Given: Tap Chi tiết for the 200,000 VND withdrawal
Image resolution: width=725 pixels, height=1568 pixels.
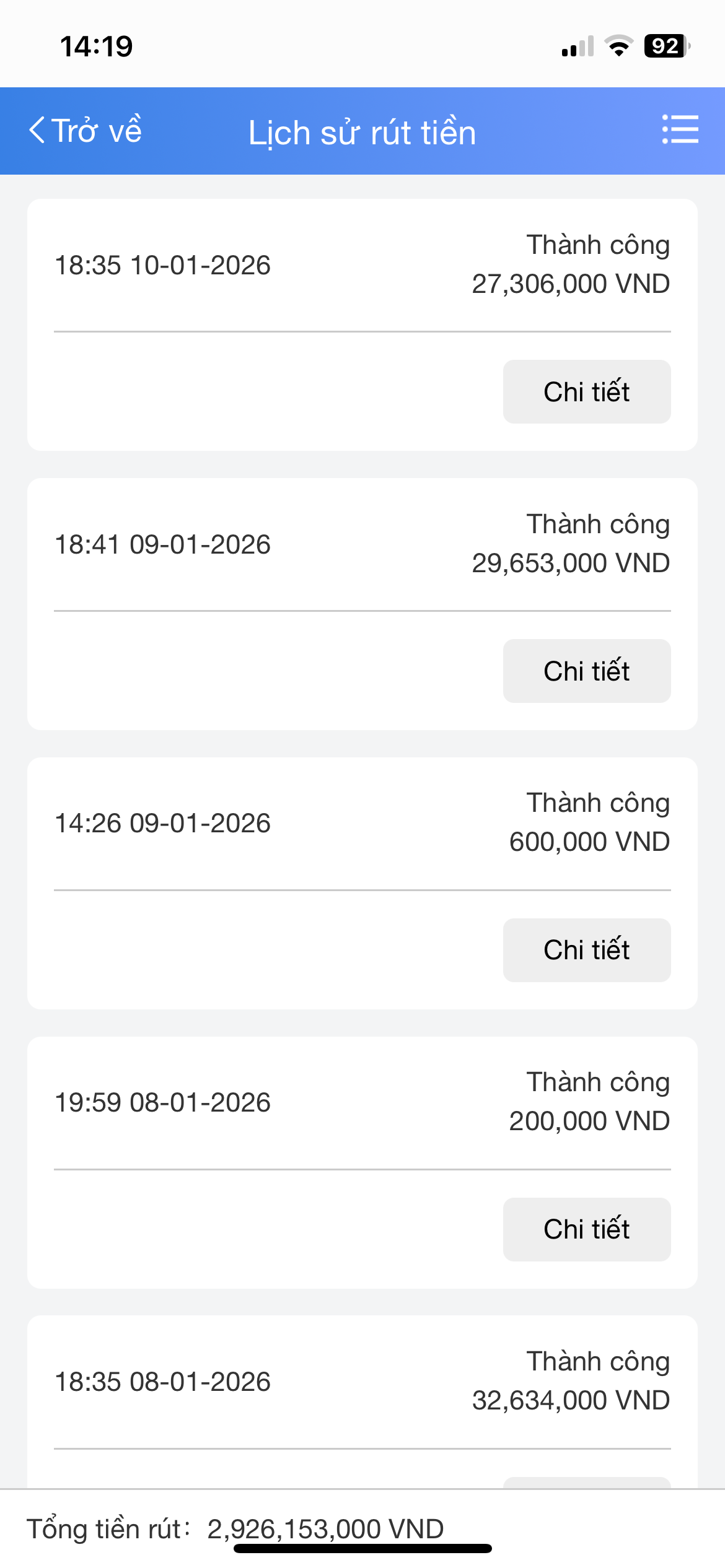Looking at the screenshot, I should click(x=586, y=1229).
